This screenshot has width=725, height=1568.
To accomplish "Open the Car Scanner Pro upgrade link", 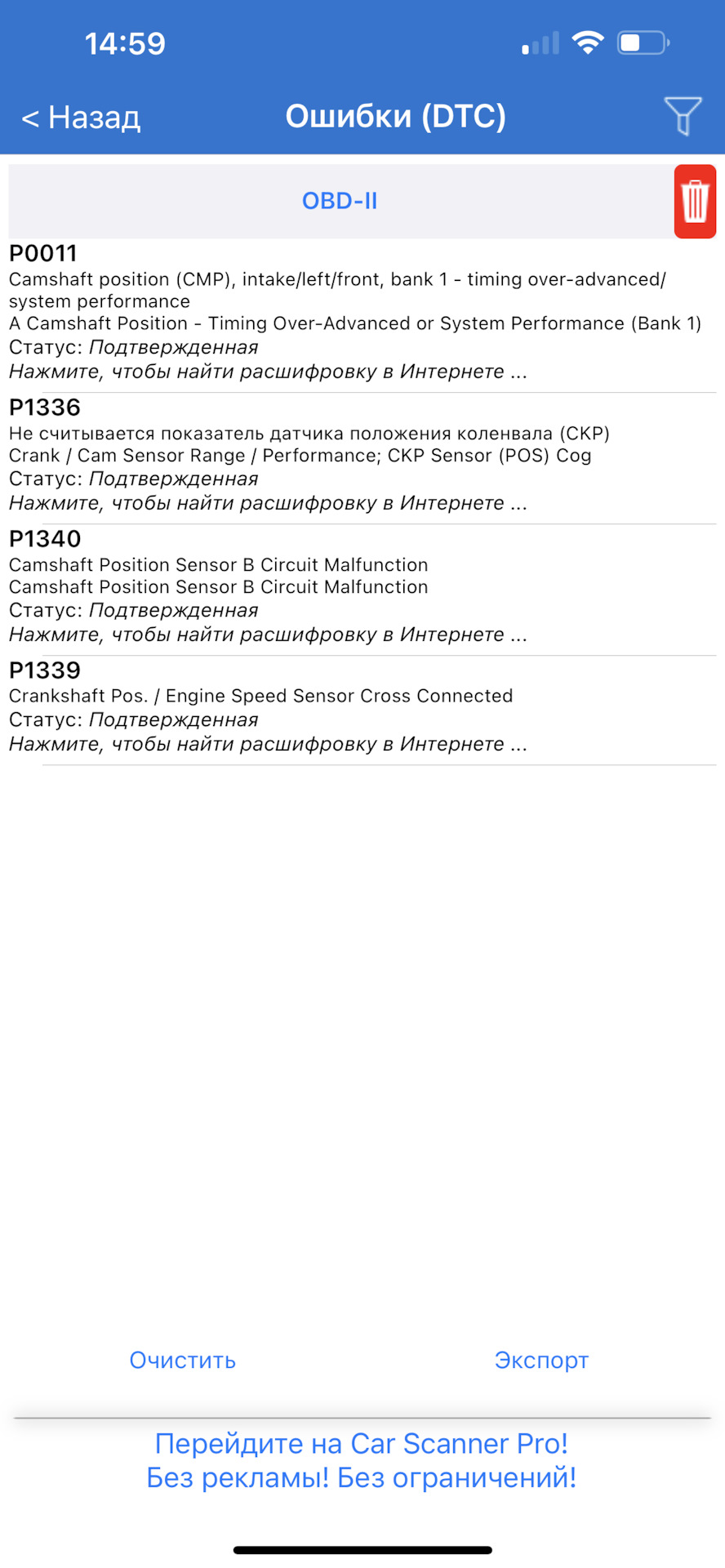I will (x=362, y=1459).
